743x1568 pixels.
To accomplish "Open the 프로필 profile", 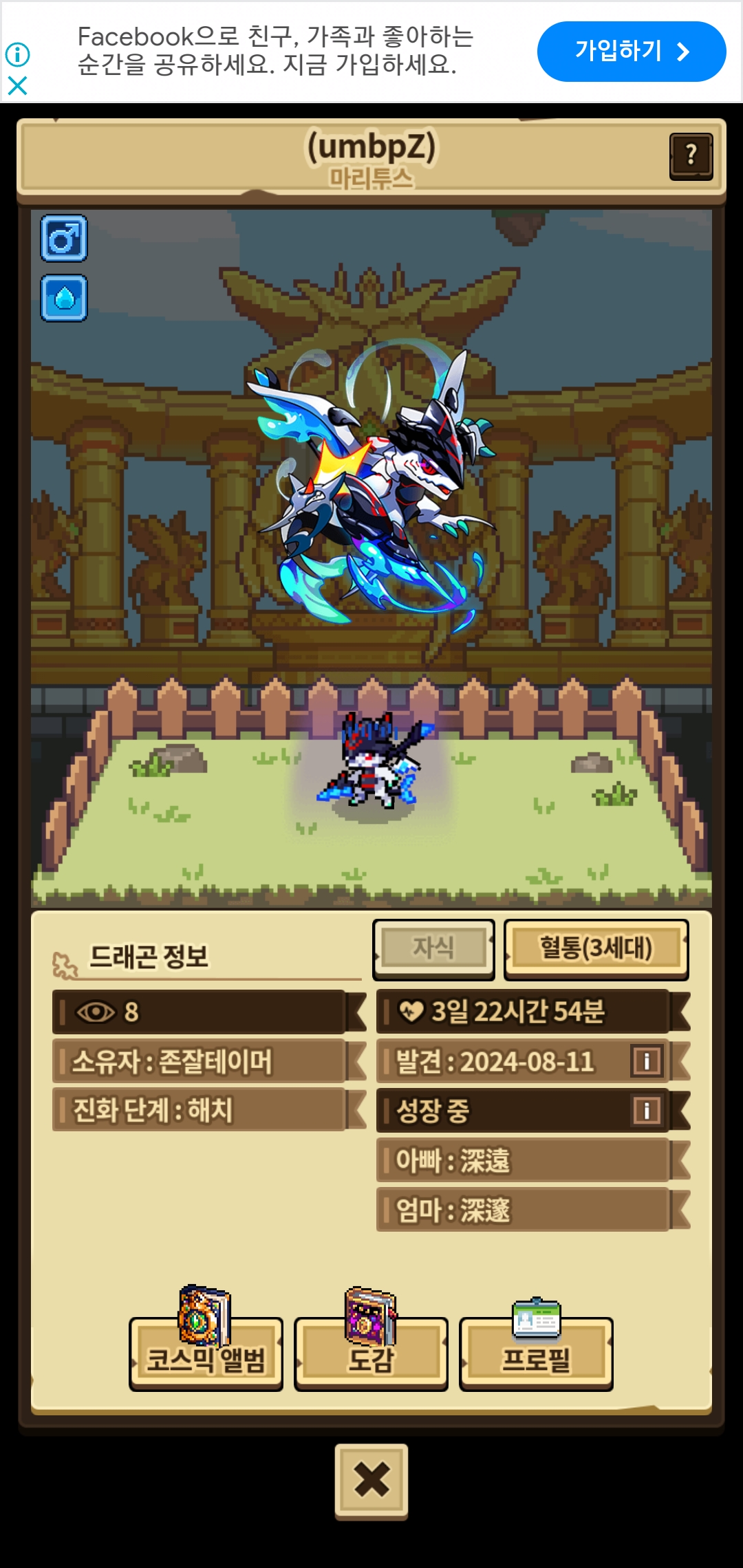I will point(536,1353).
